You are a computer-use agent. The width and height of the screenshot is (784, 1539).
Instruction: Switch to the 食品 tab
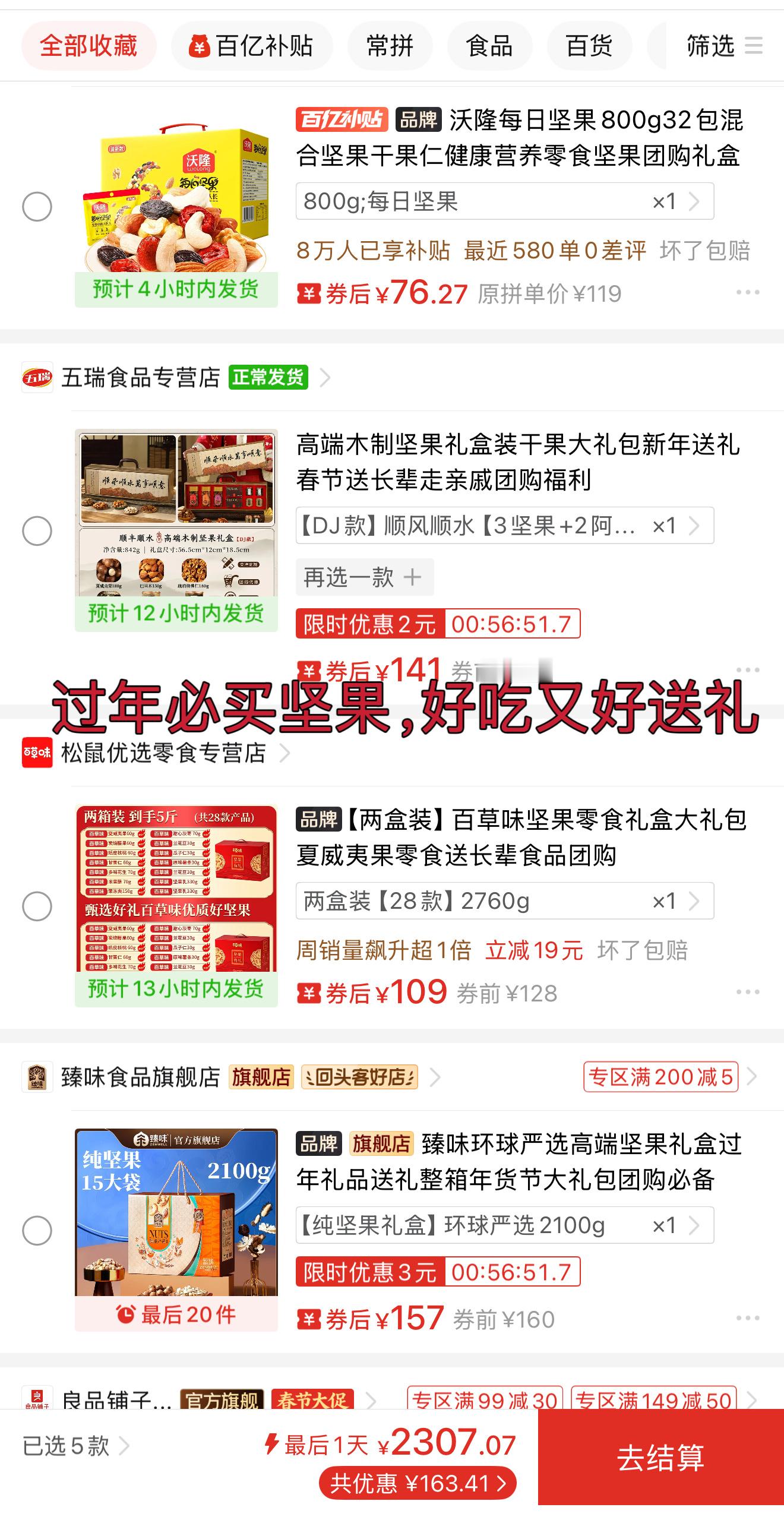pos(490,46)
